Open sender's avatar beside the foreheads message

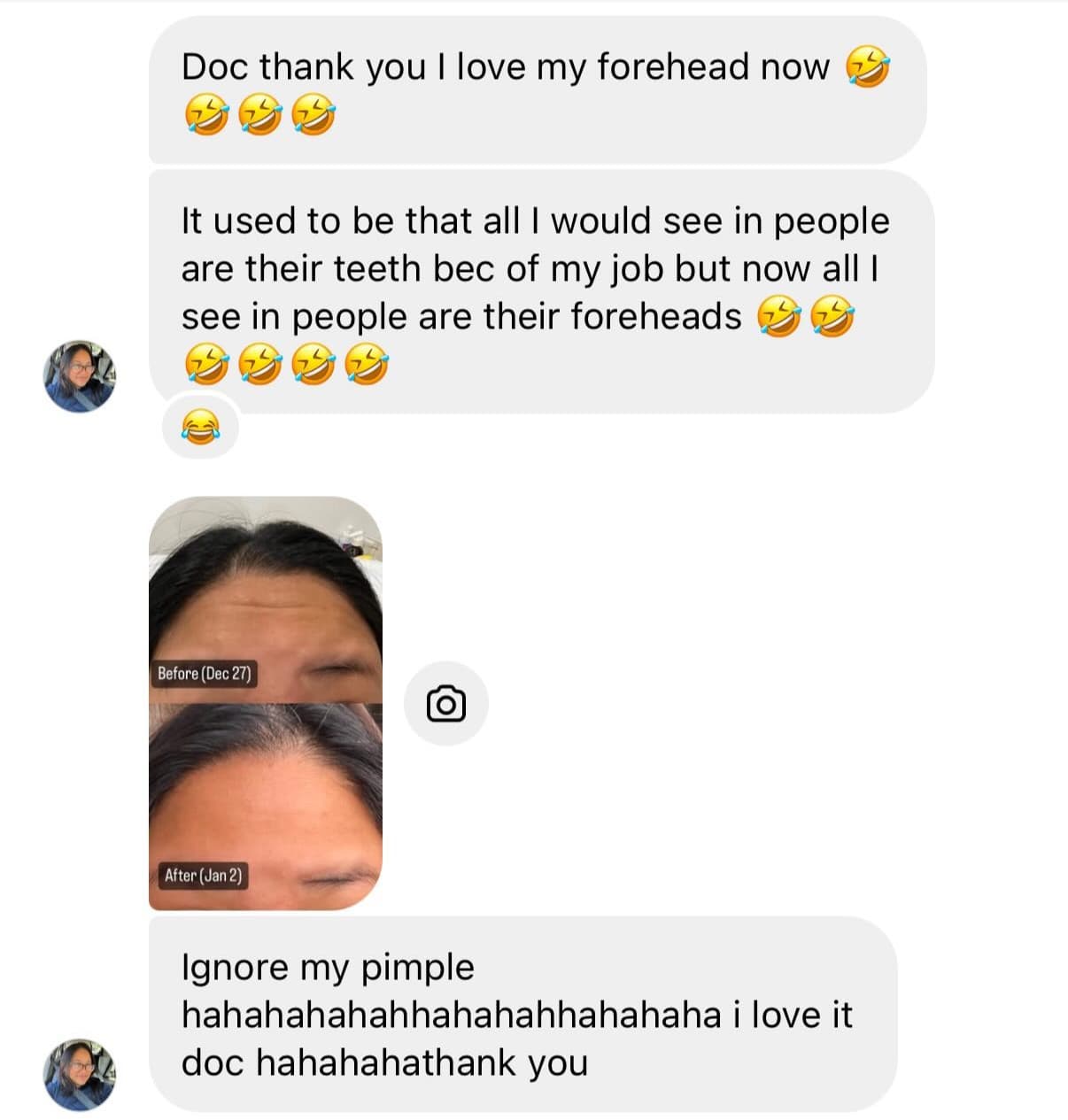(x=80, y=375)
